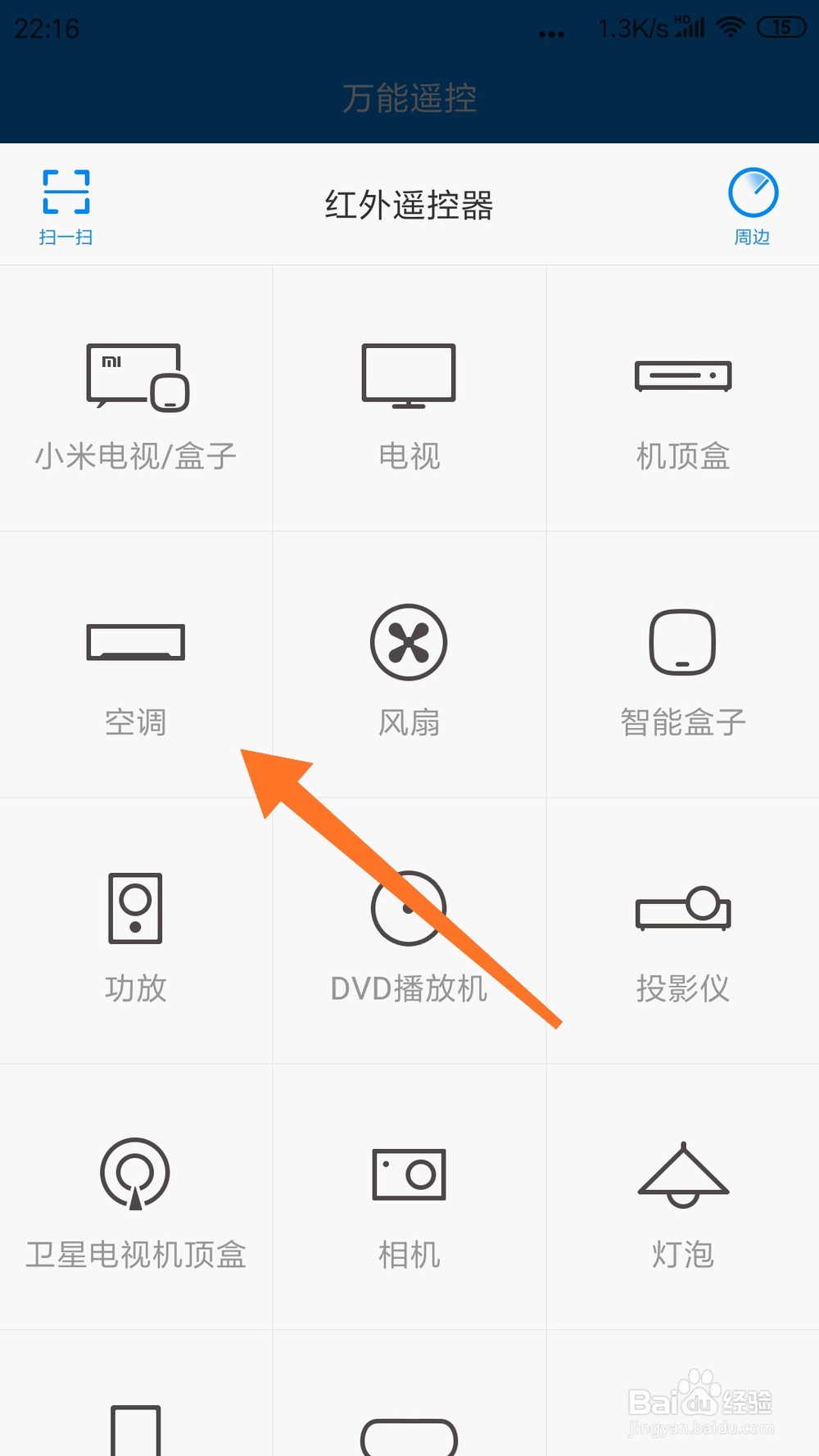Select the TV (电视) device icon
The image size is (819, 1456).
pyautogui.click(x=409, y=401)
